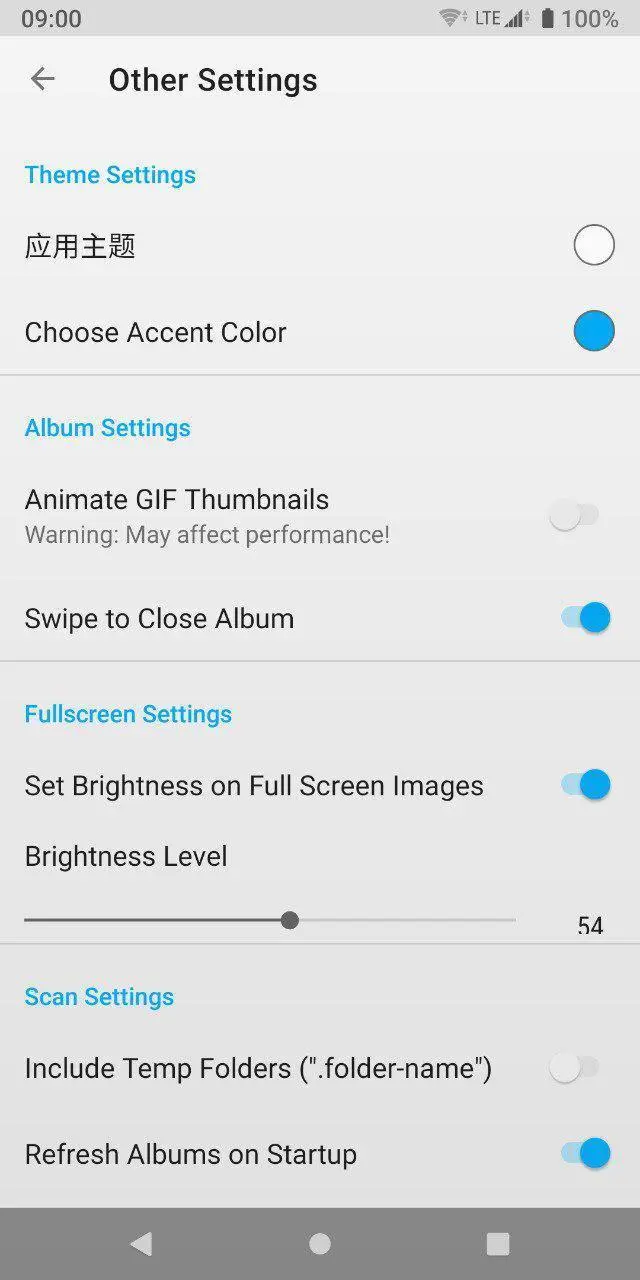The image size is (640, 1280).
Task: Tap the system home button
Action: point(320,1243)
